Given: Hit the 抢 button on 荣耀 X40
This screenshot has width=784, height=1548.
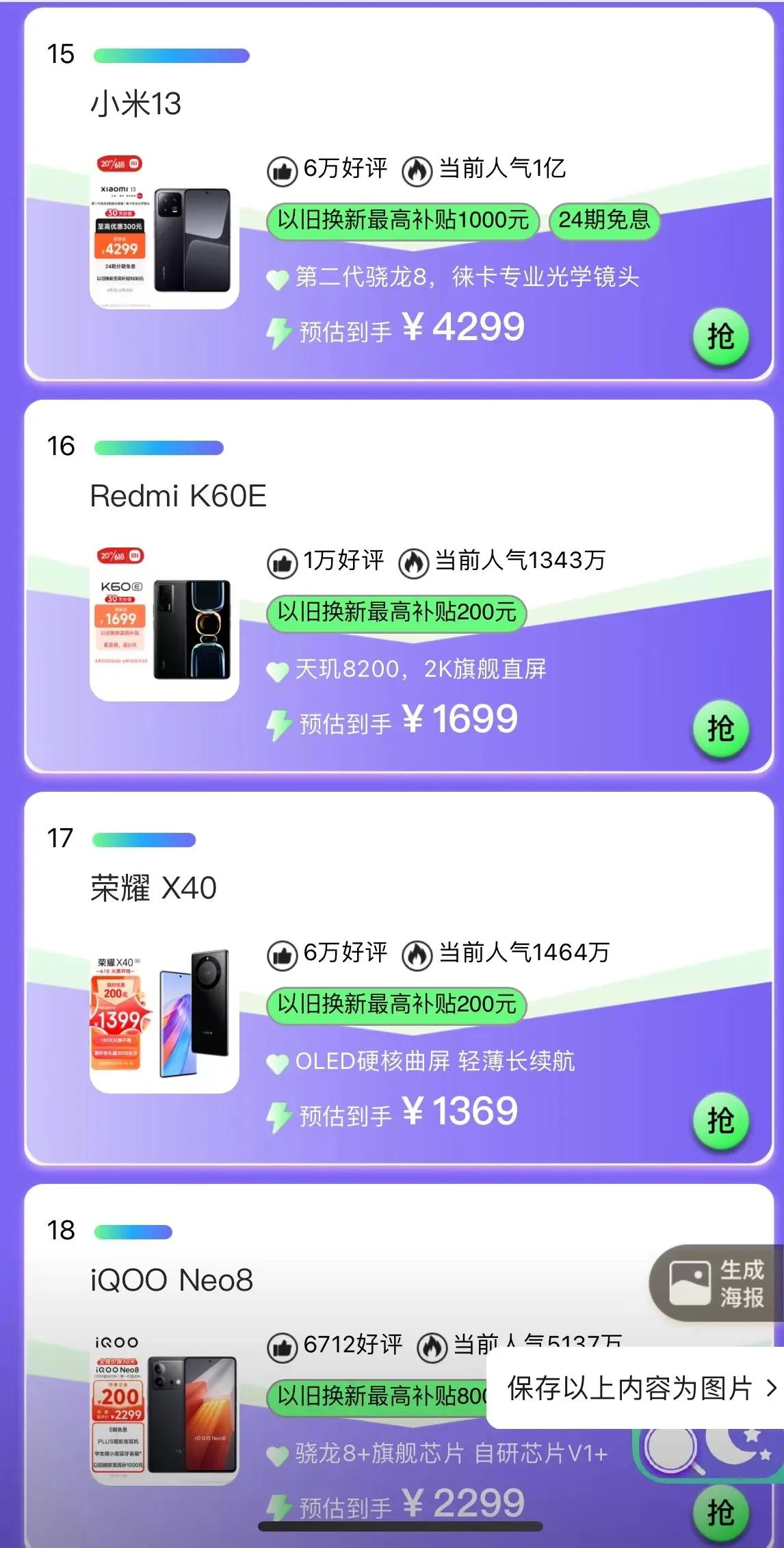Looking at the screenshot, I should point(720,1121).
